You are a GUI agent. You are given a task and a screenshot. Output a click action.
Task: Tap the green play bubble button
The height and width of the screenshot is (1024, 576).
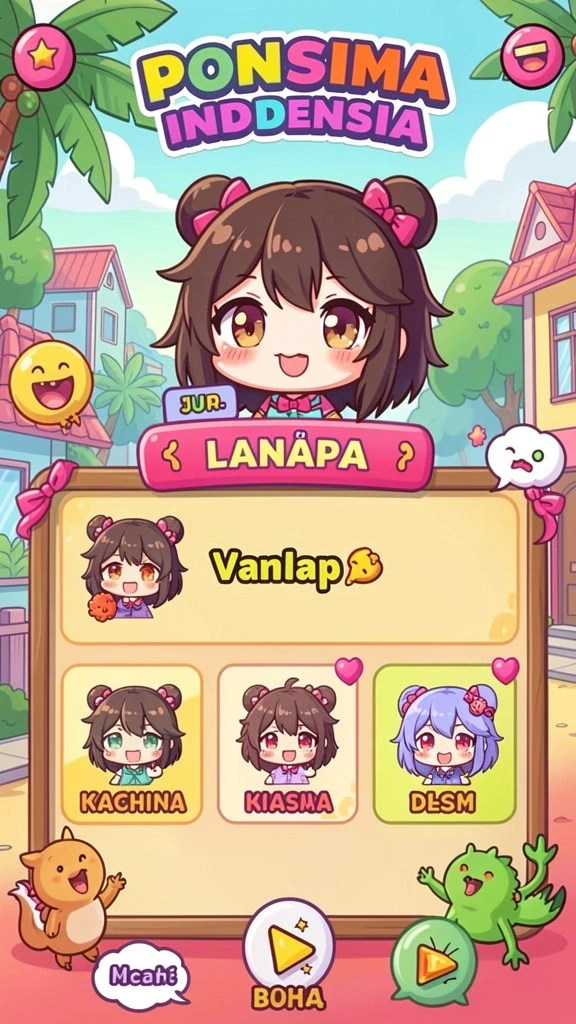[434, 962]
